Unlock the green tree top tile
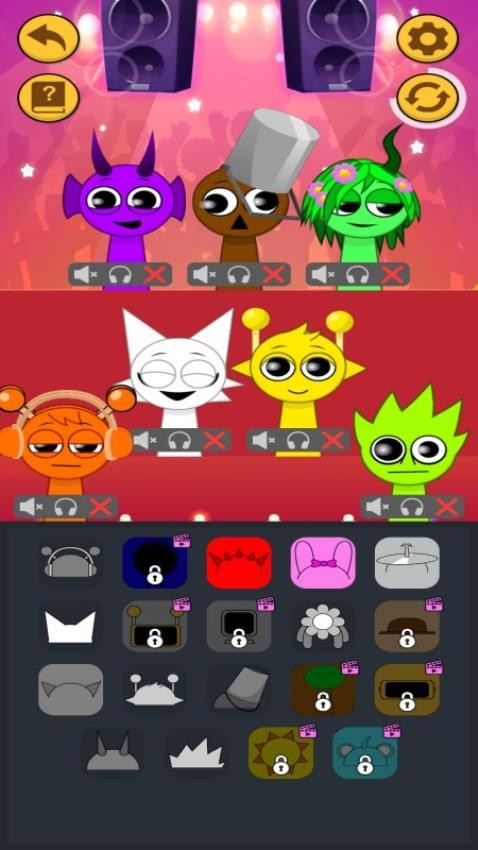This screenshot has height=850, width=478. point(323,690)
